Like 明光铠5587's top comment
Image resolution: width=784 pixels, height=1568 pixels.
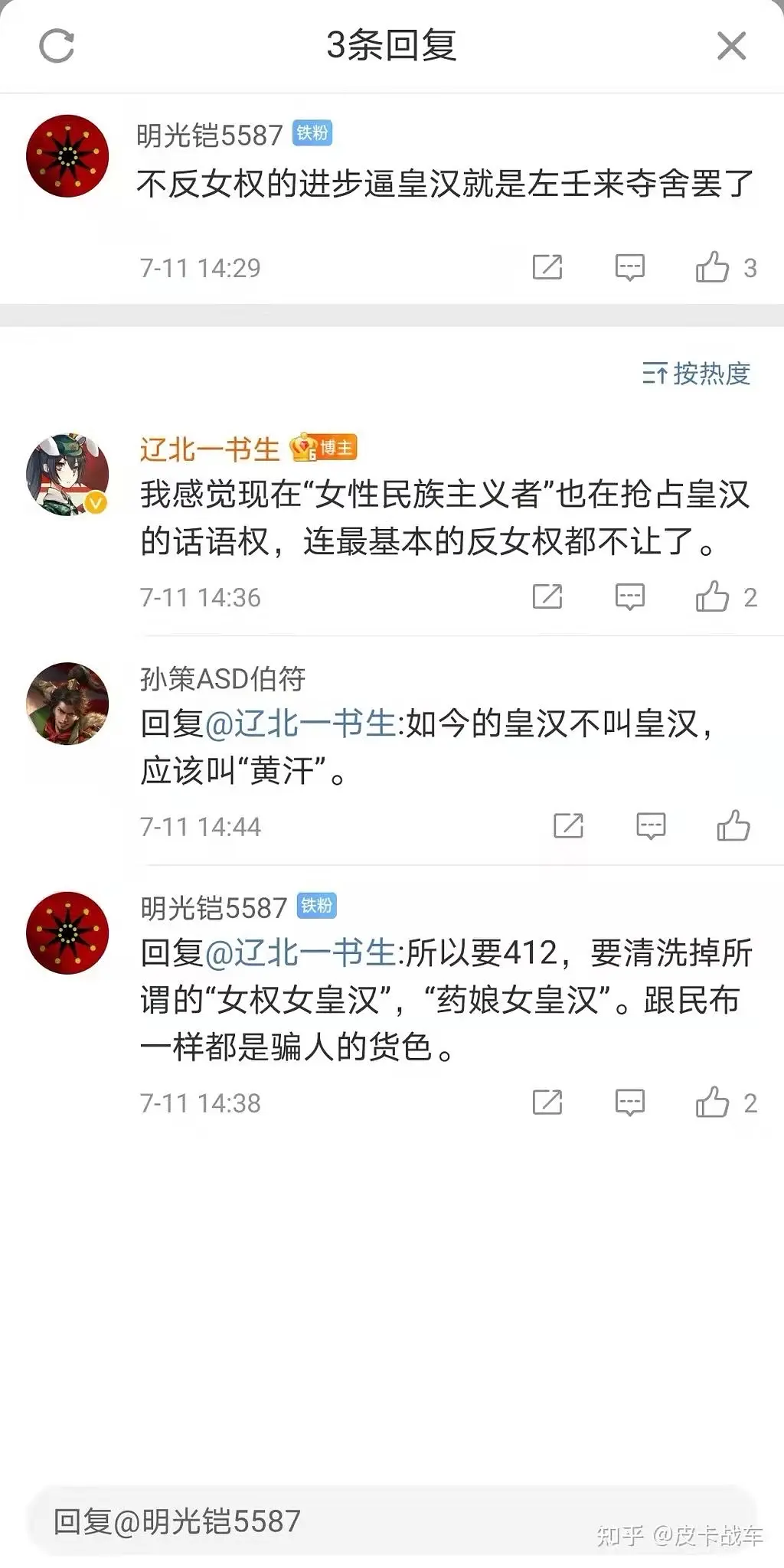[x=712, y=267]
